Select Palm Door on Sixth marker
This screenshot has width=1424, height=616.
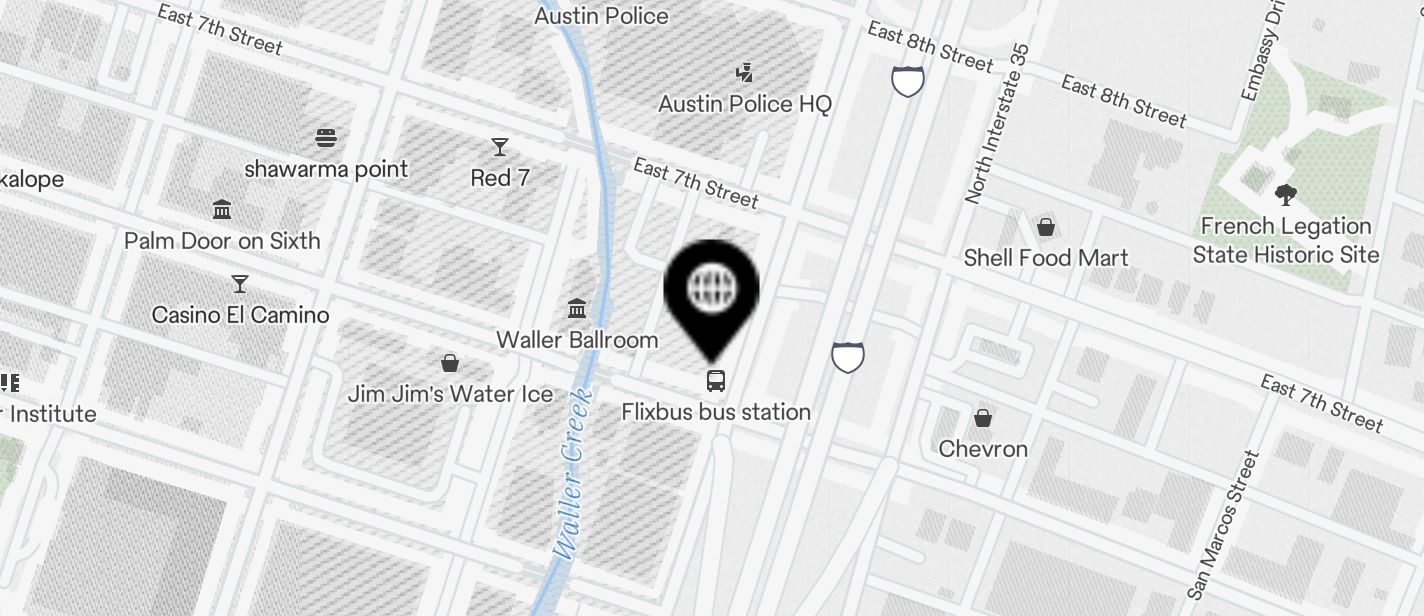tap(222, 210)
